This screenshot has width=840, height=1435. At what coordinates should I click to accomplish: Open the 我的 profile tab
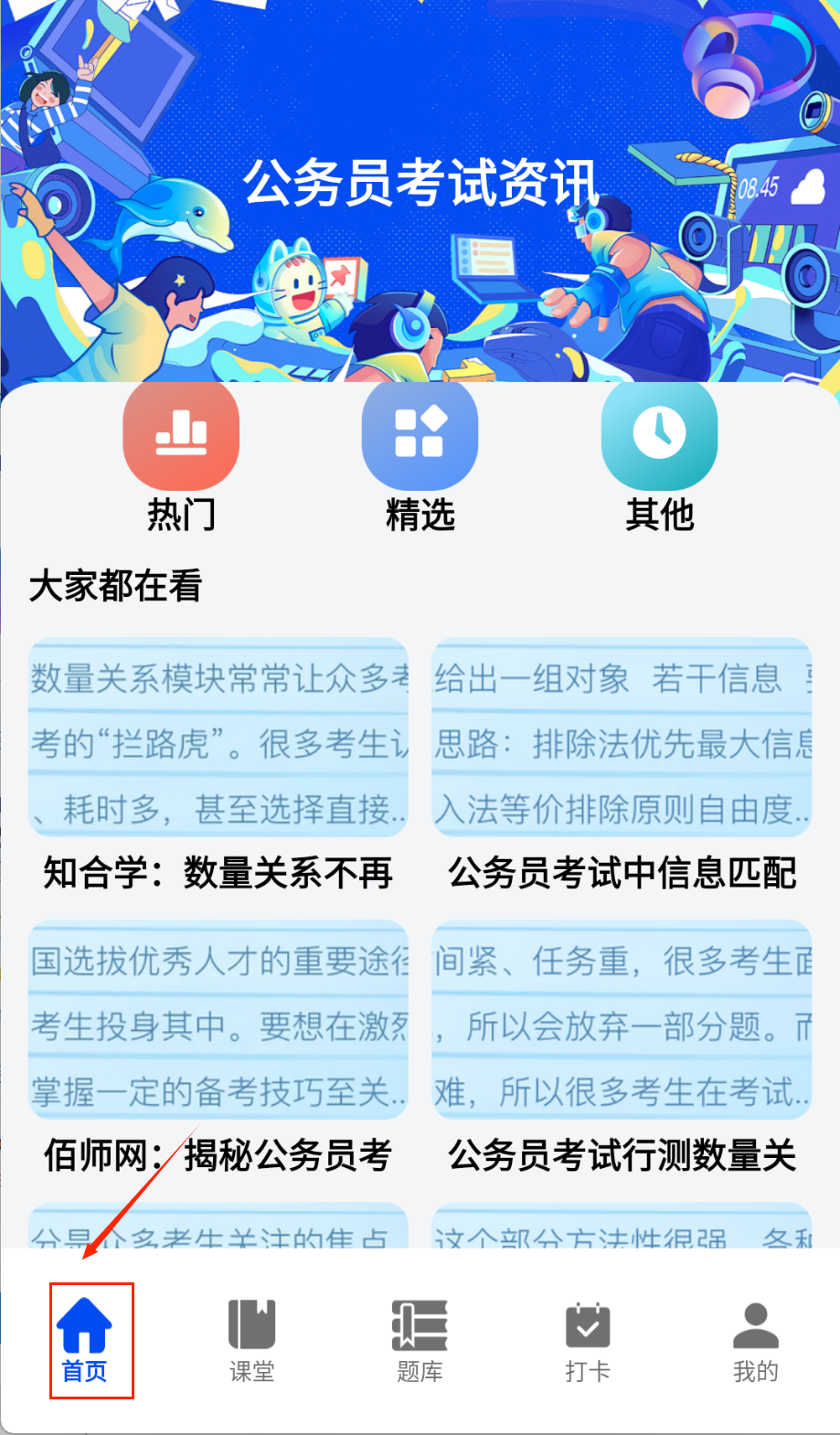755,1339
